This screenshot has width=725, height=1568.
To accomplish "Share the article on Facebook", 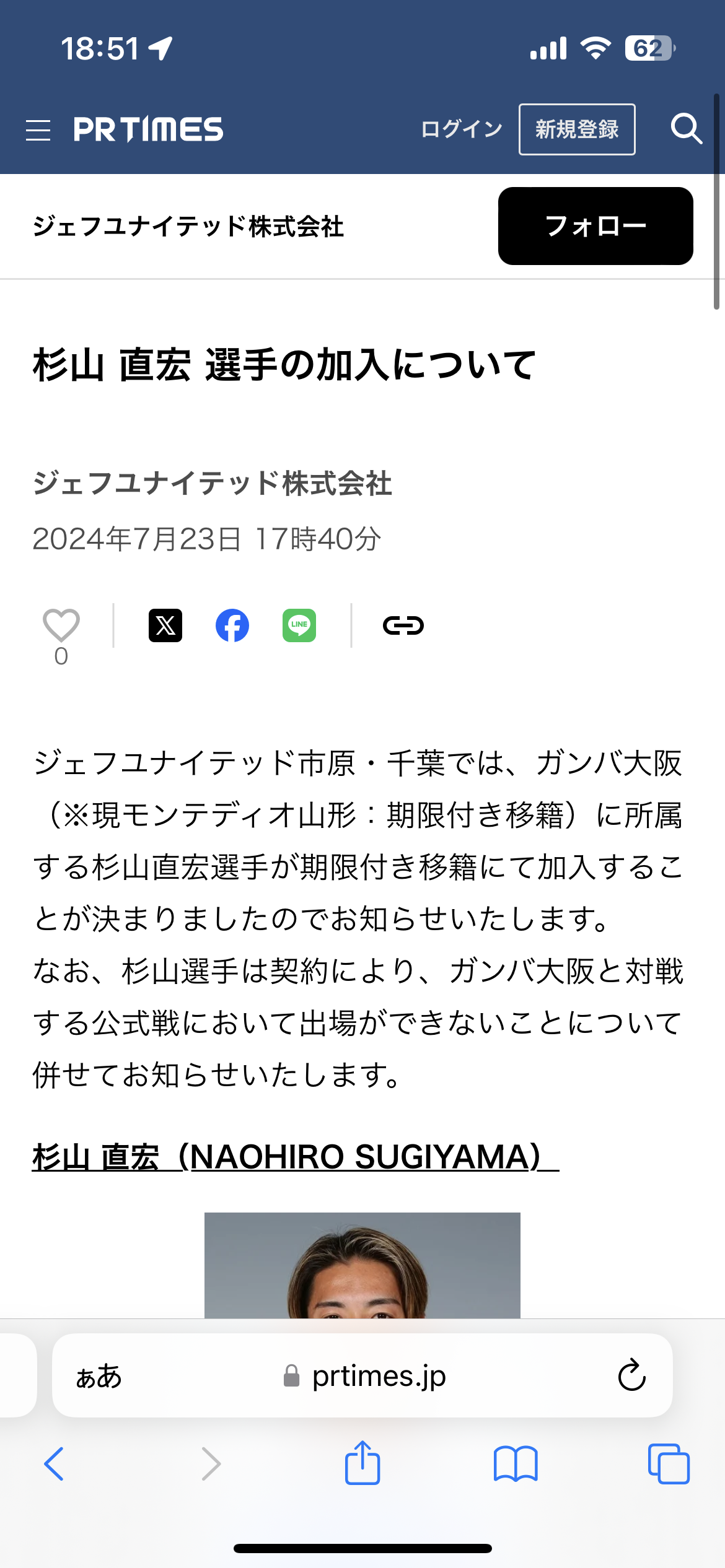I will pos(232,625).
